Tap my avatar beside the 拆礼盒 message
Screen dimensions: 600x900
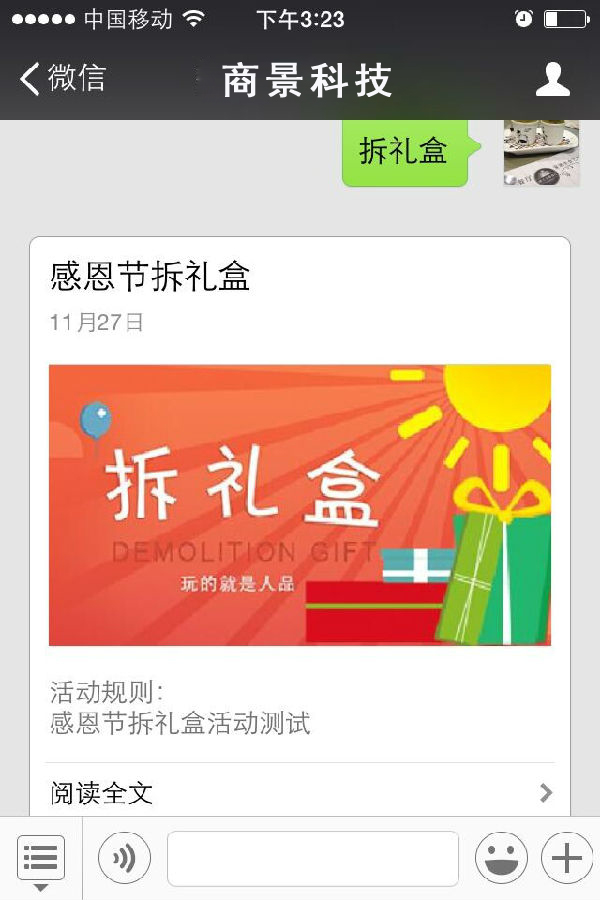tap(541, 153)
